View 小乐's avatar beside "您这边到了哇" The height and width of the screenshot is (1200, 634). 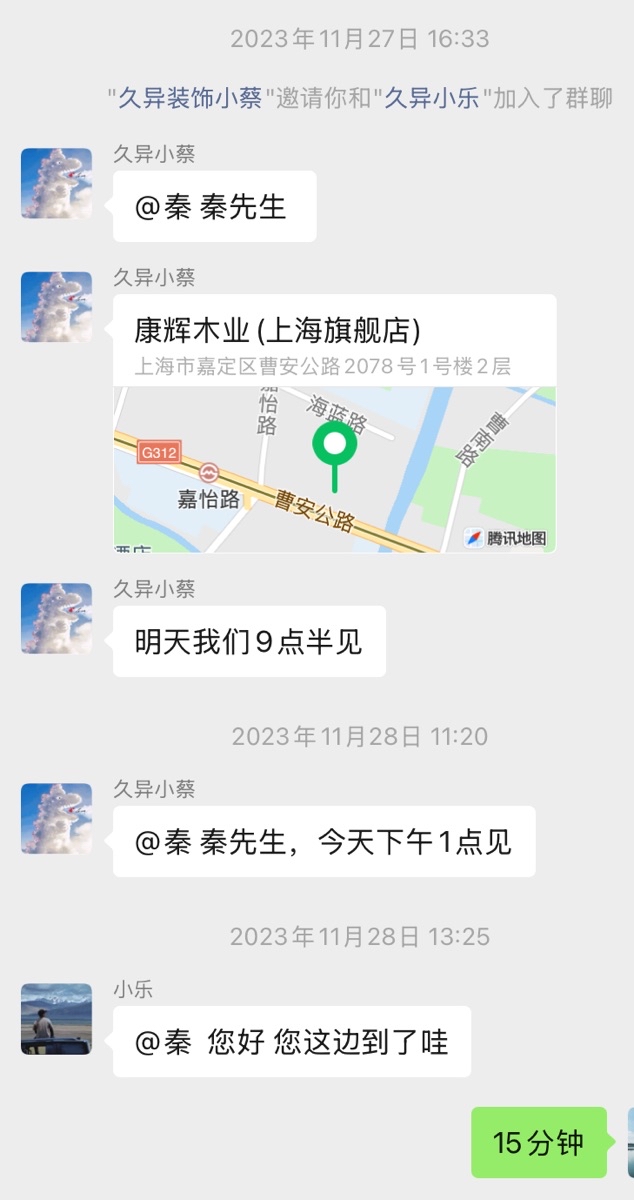click(x=56, y=1019)
